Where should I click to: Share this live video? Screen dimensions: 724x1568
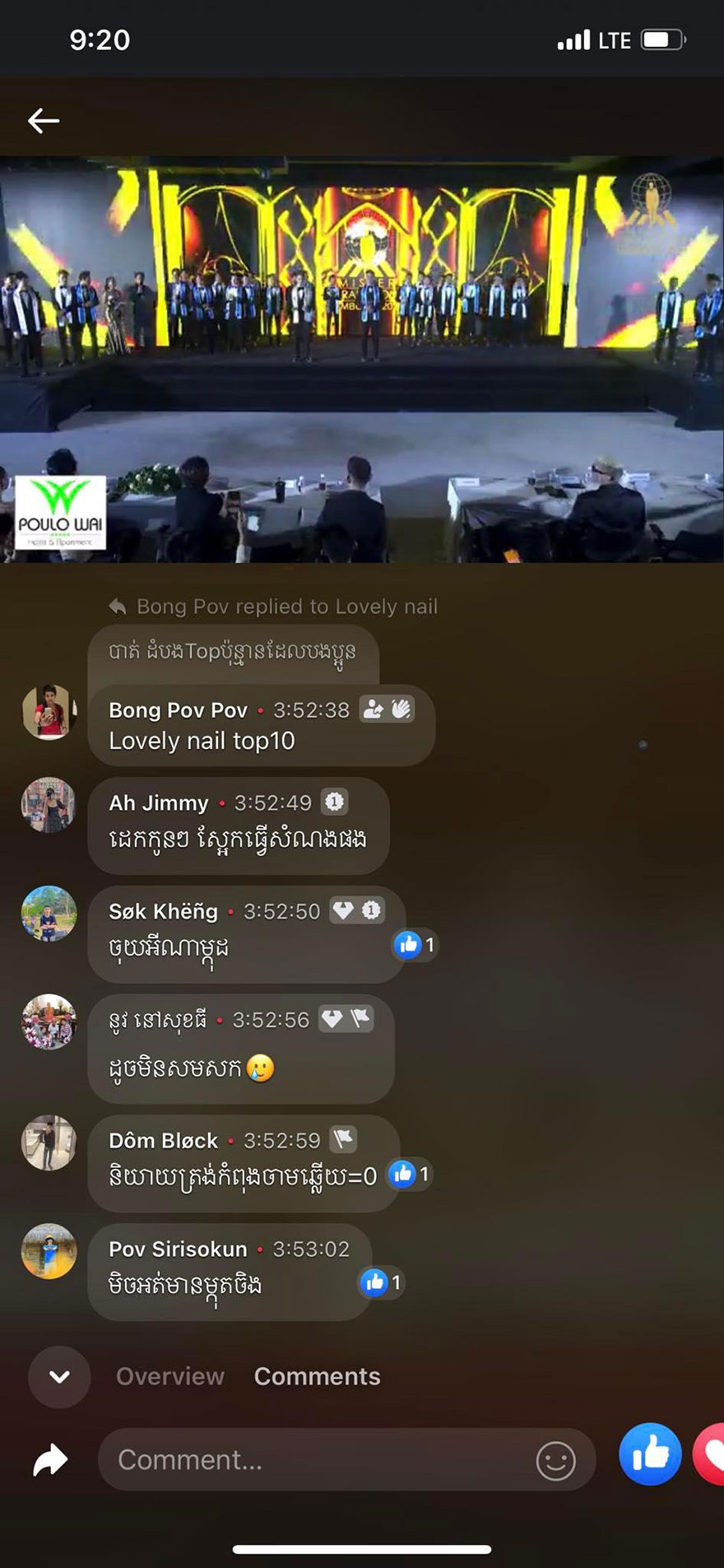pyautogui.click(x=50, y=1460)
